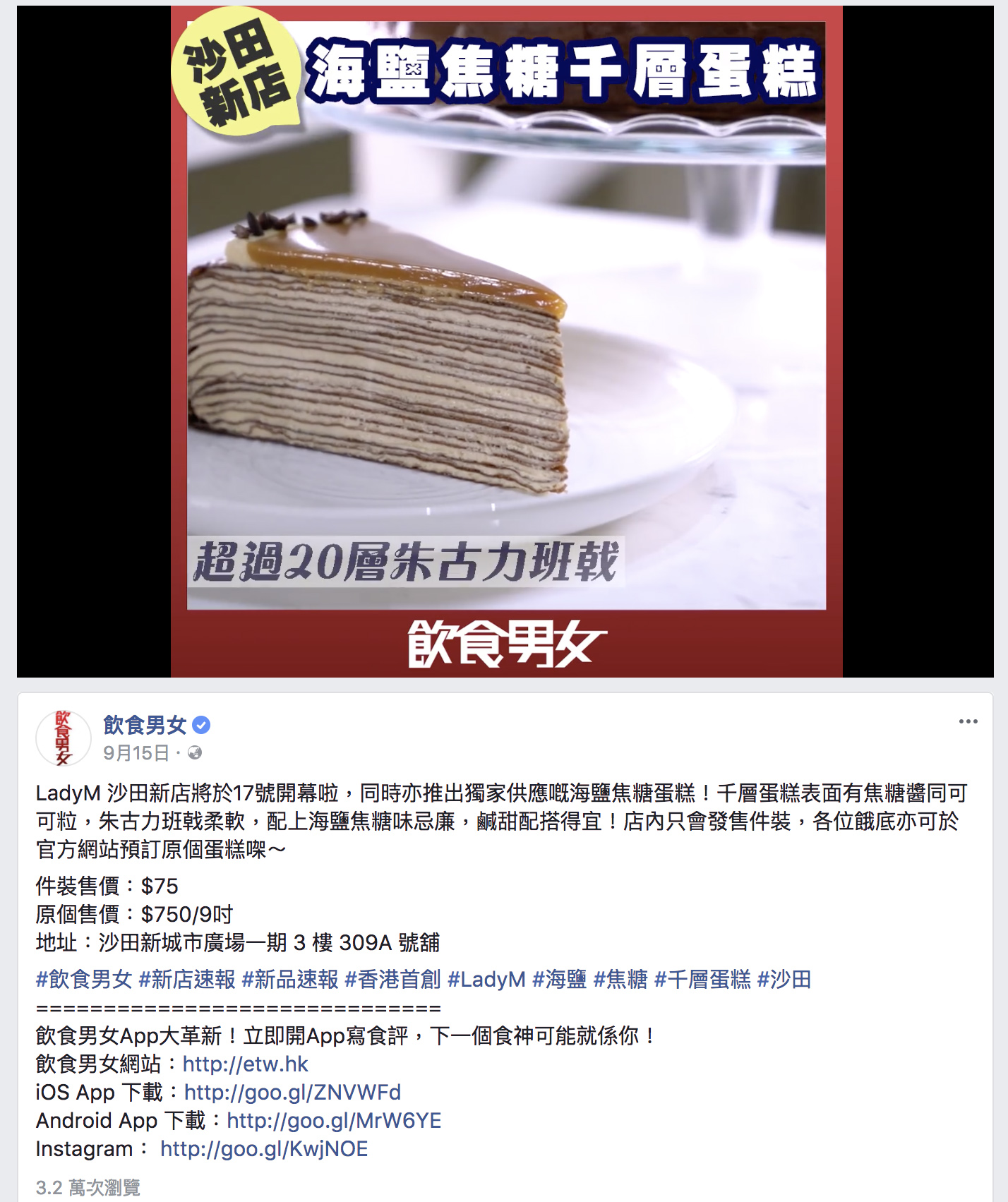Open the #新店速報 hashtag
This screenshot has height=1202, width=1008.
tap(187, 980)
